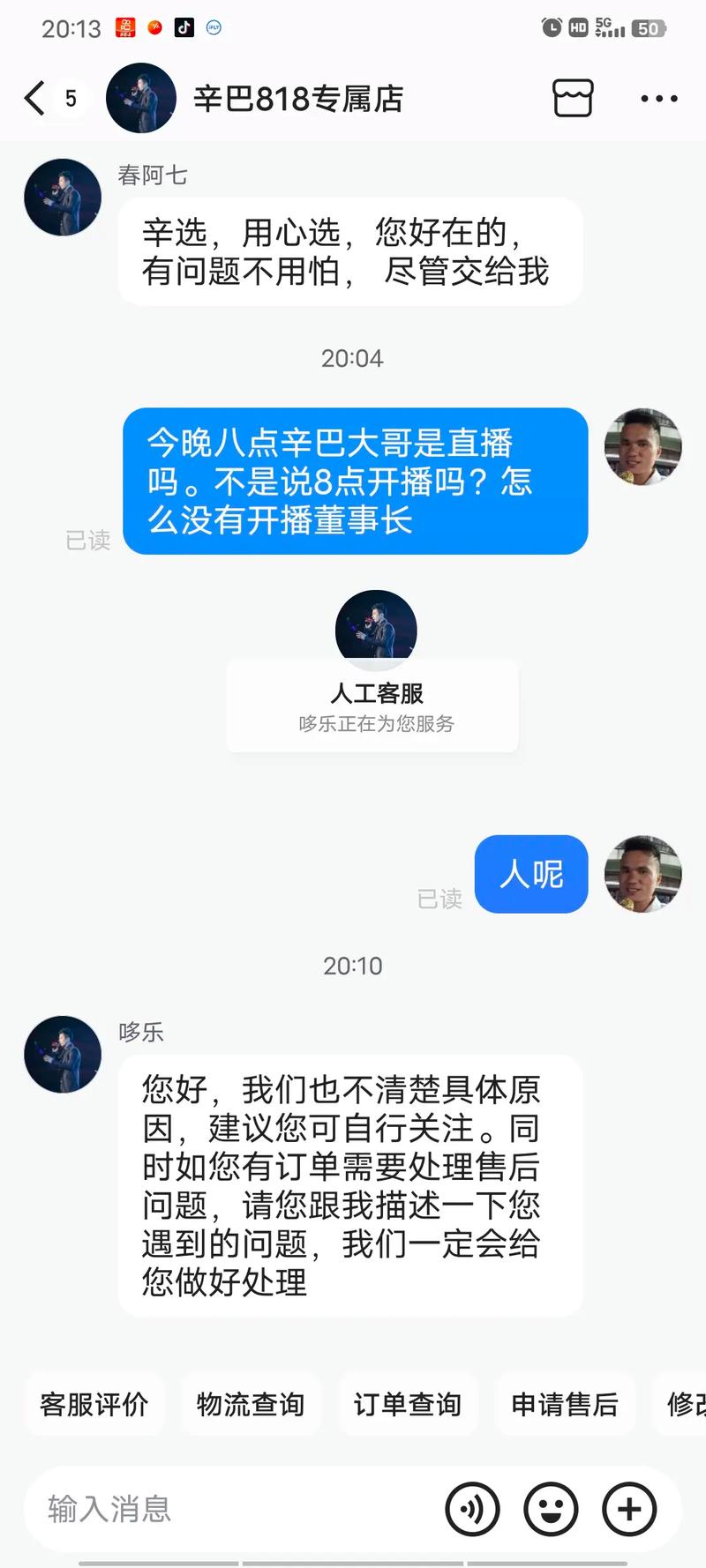Tap 申请售后 to request after-sales

pos(565,1405)
